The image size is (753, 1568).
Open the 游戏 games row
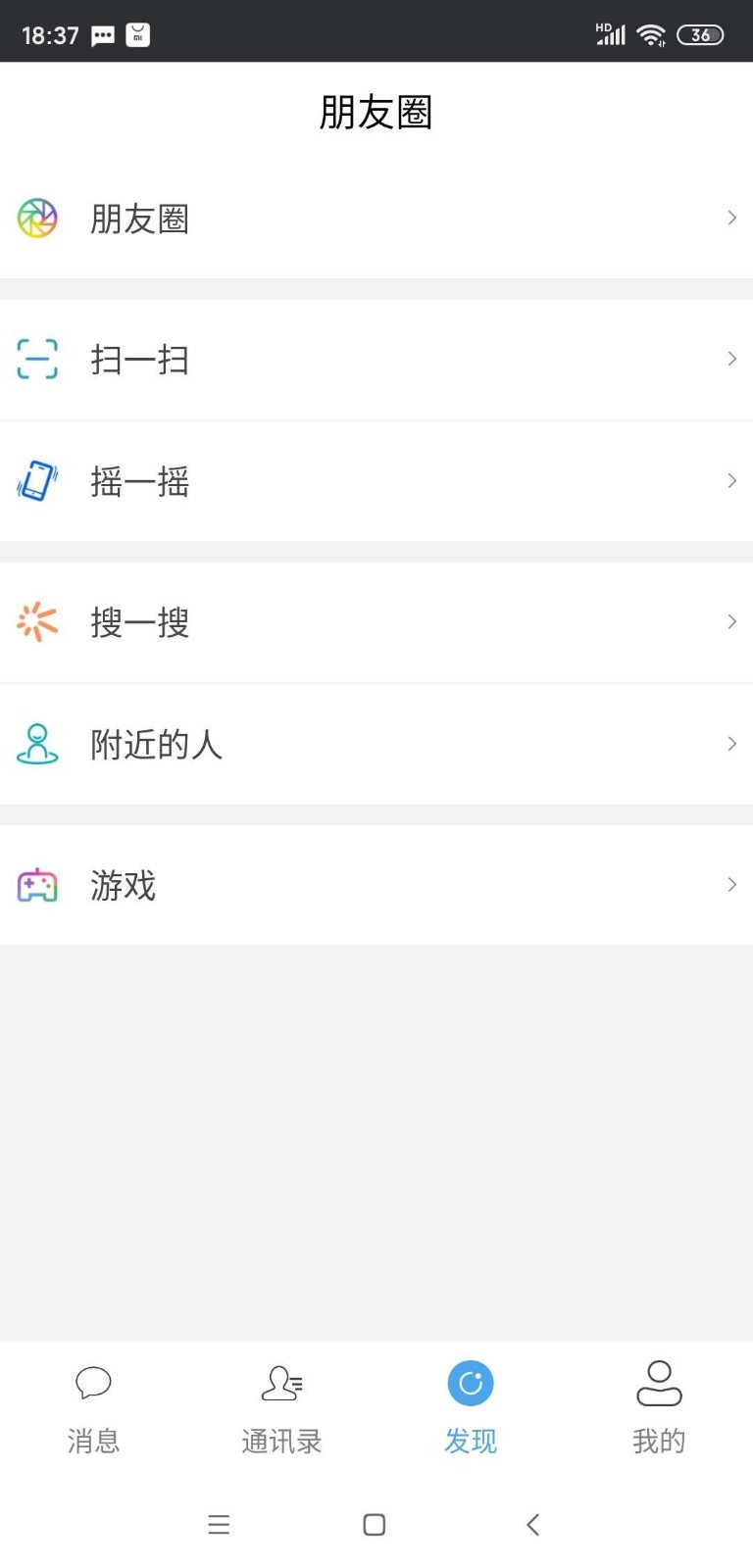point(376,885)
